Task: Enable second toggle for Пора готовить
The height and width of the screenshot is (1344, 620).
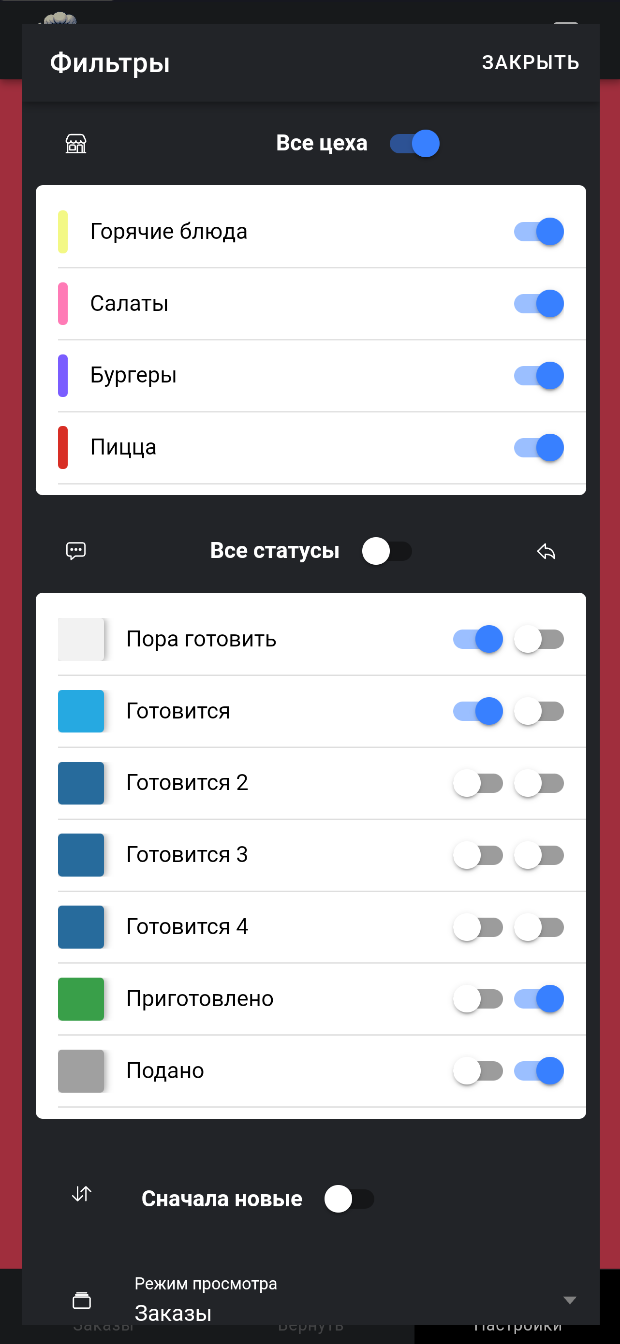Action: (539, 639)
